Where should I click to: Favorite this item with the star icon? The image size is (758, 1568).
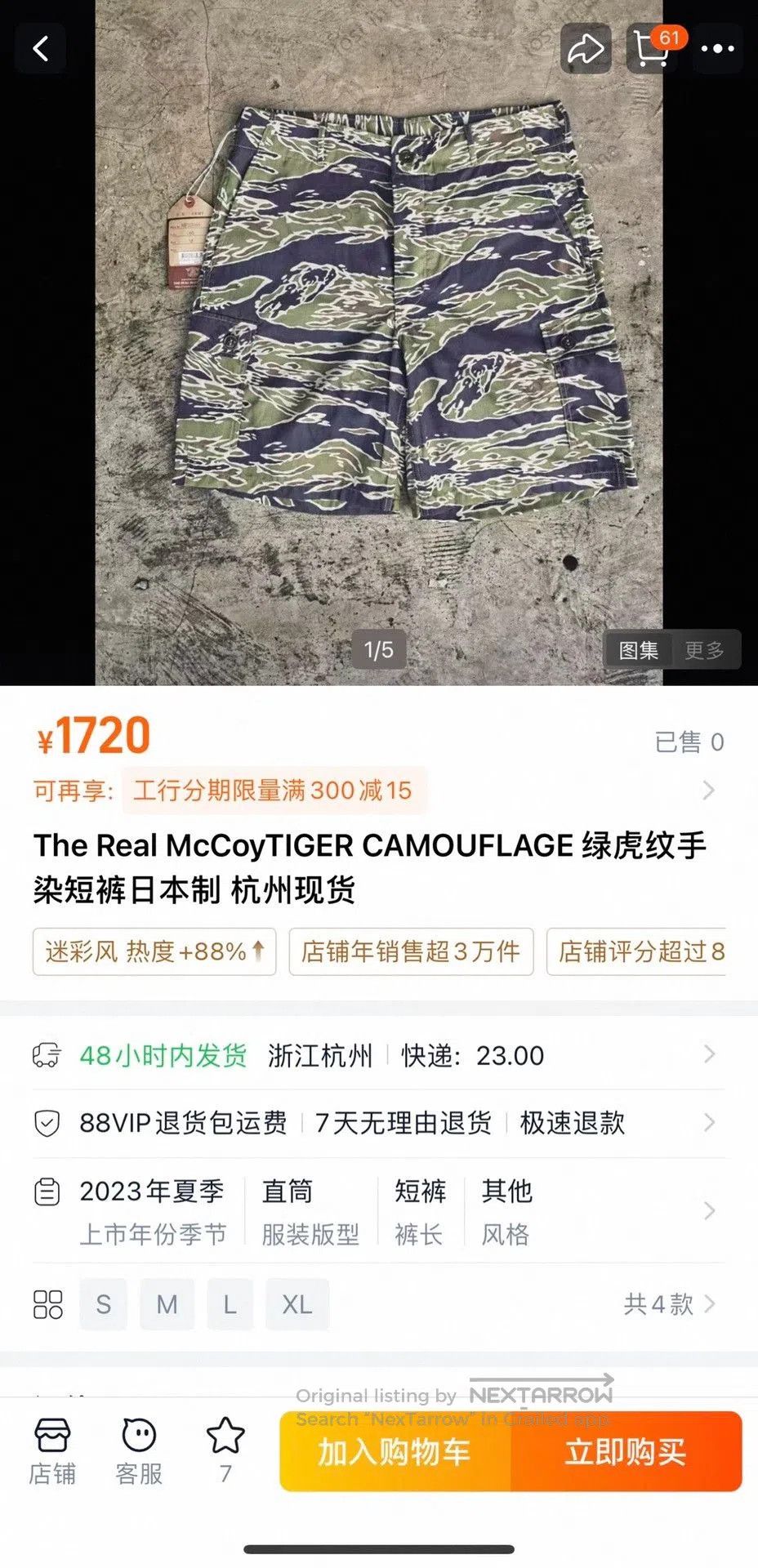(225, 1450)
